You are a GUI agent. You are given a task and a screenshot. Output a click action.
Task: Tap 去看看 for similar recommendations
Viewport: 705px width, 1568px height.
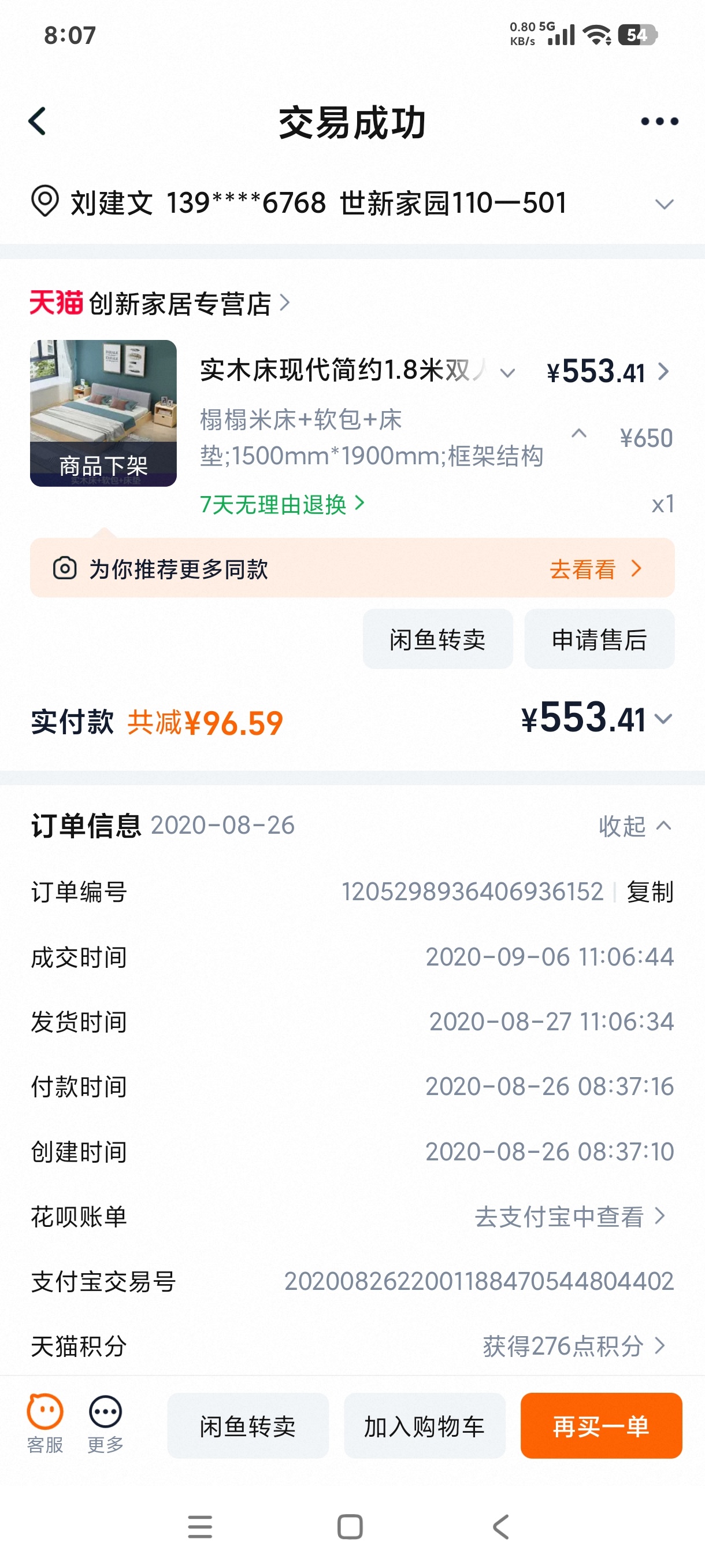tap(595, 569)
